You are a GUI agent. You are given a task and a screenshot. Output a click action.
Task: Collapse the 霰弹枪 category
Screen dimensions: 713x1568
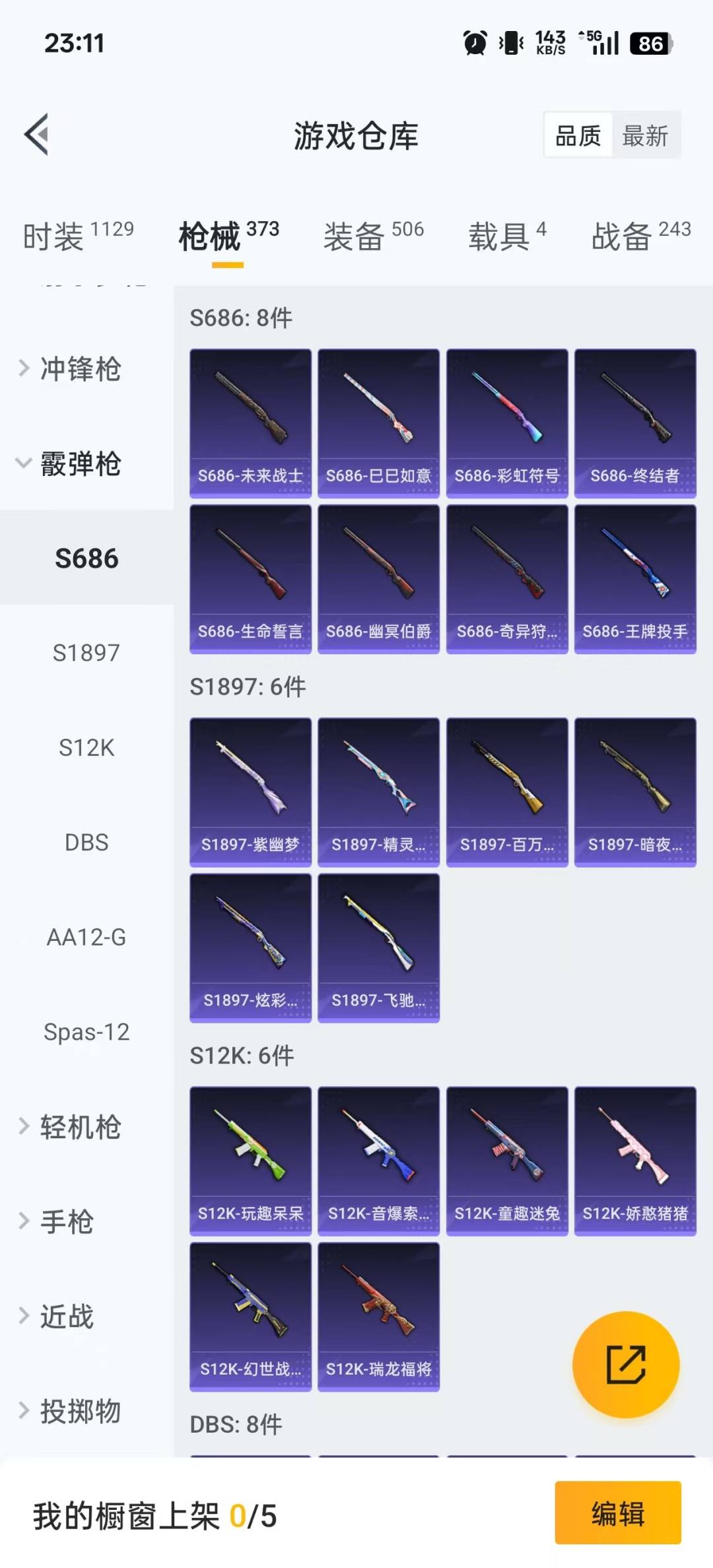pyautogui.click(x=79, y=463)
